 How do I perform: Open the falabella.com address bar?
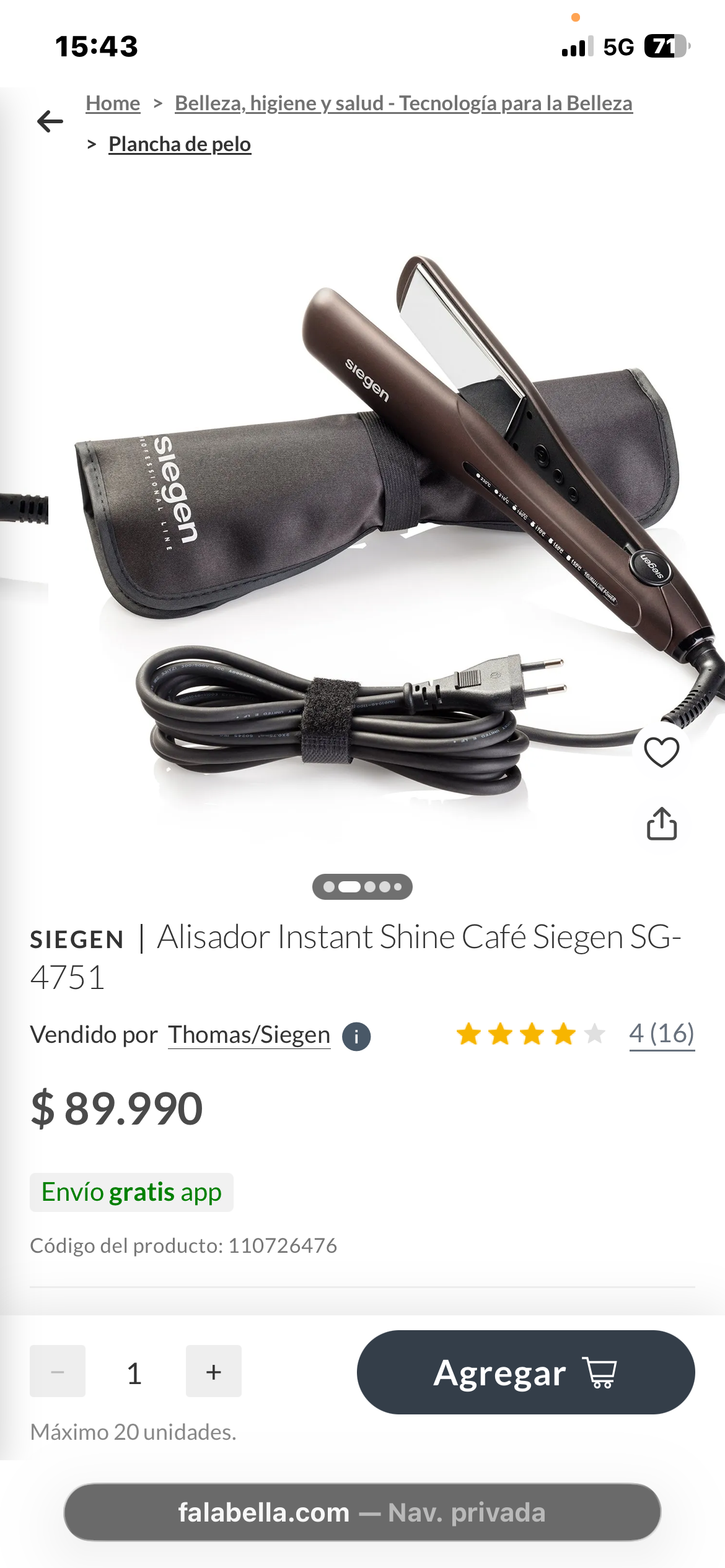coord(362,1512)
